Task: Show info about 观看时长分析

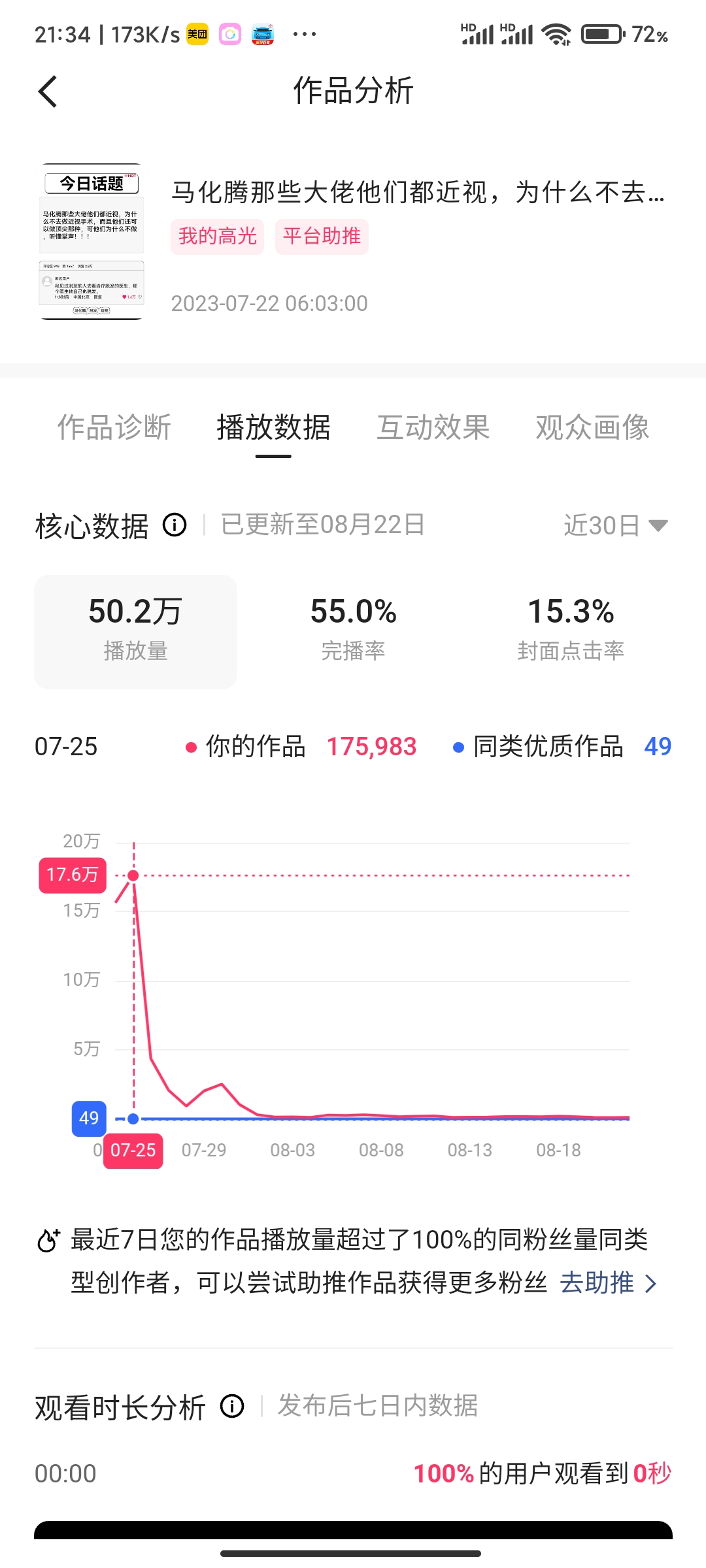Action: pyautogui.click(x=232, y=1405)
